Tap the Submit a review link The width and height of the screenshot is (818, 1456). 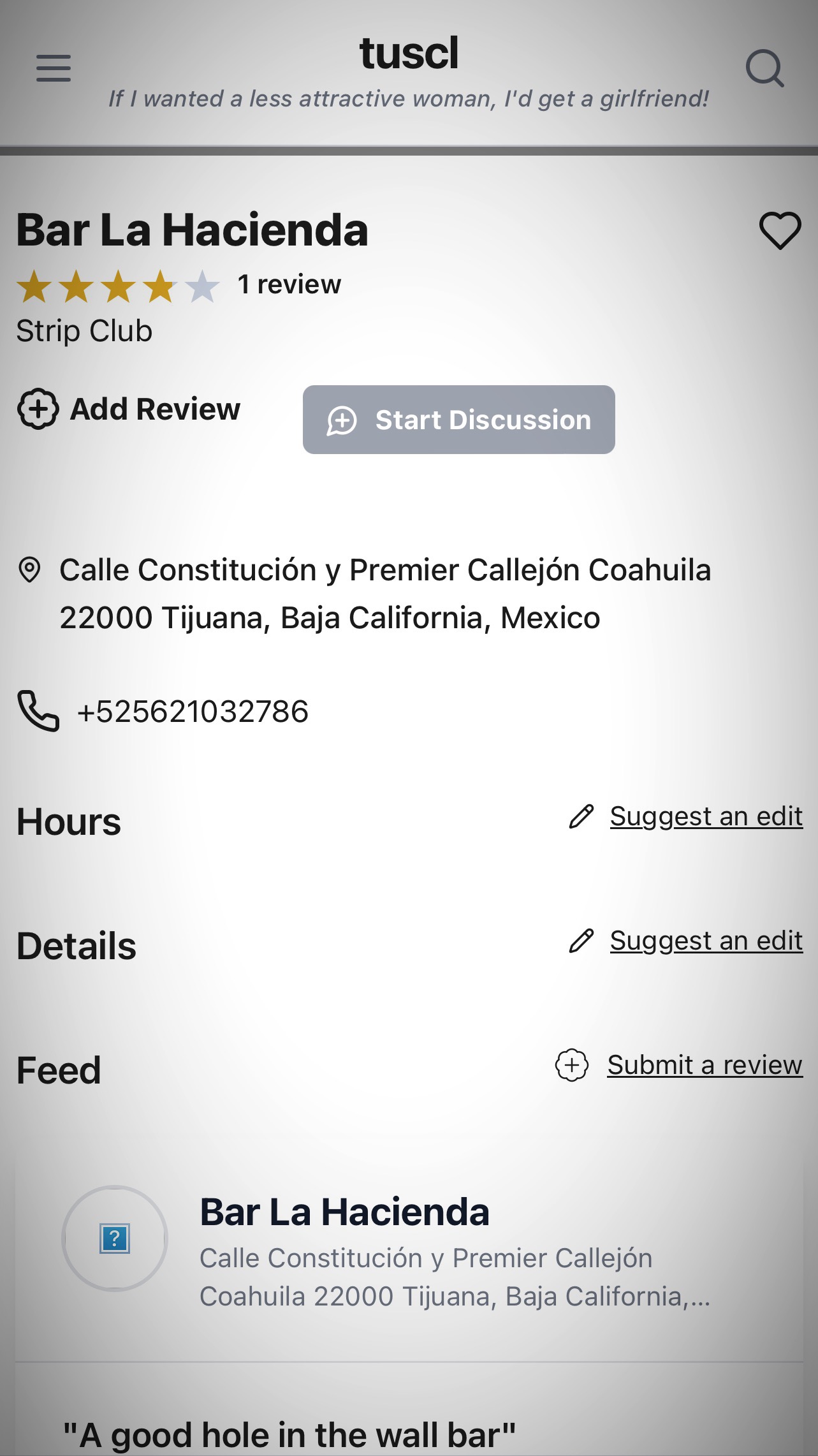click(x=679, y=1065)
